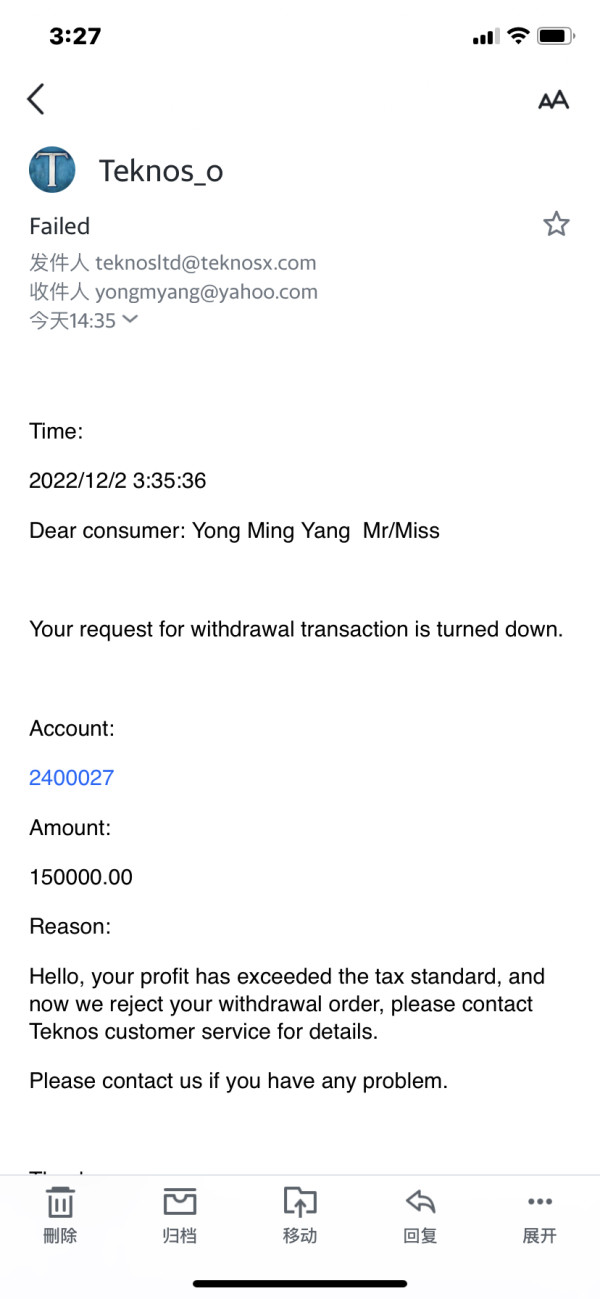Screen dimensions: 600x1299
Task: Reply to this email
Action: pos(420,1214)
